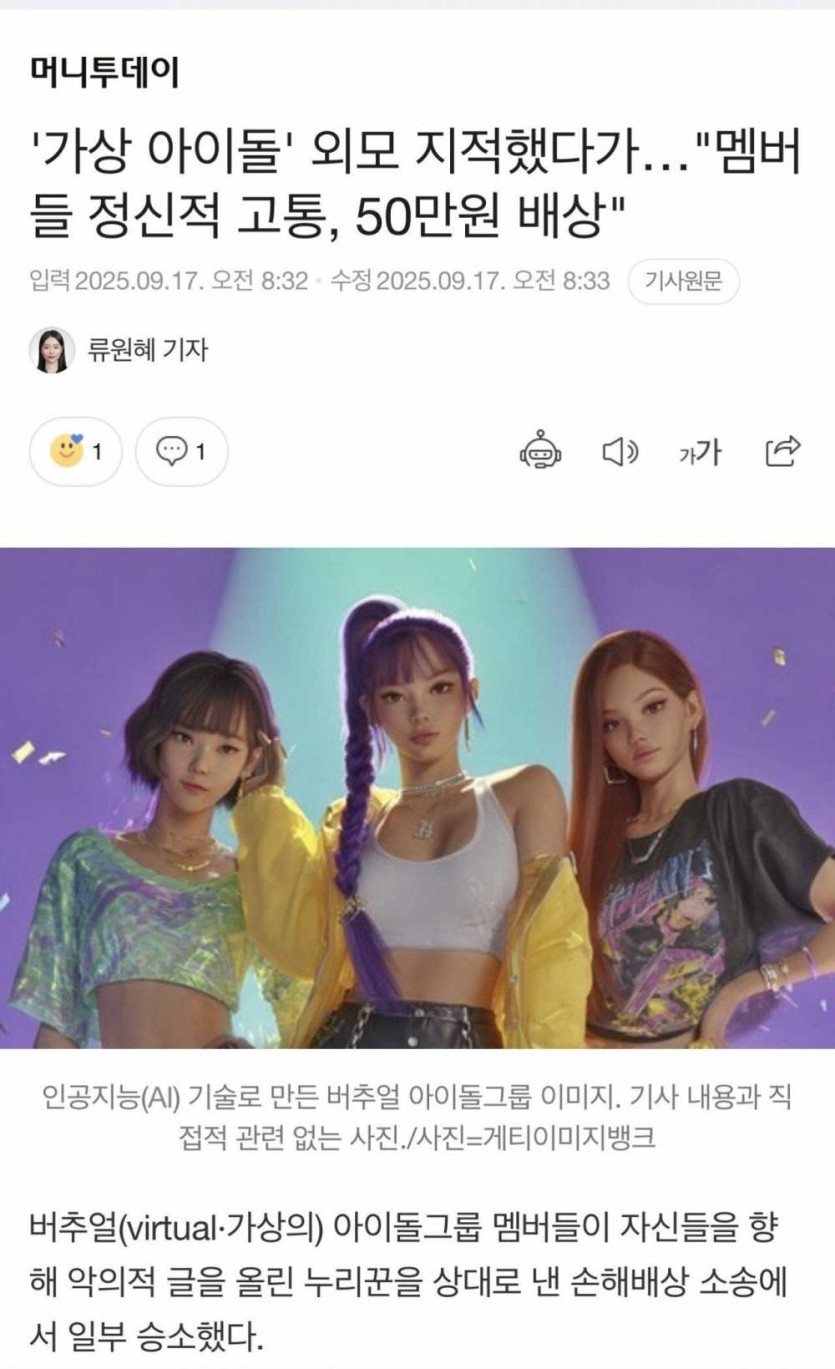This screenshot has height=1369, width=835.
Task: Enlarge the virtual idol group photo
Action: click(417, 797)
